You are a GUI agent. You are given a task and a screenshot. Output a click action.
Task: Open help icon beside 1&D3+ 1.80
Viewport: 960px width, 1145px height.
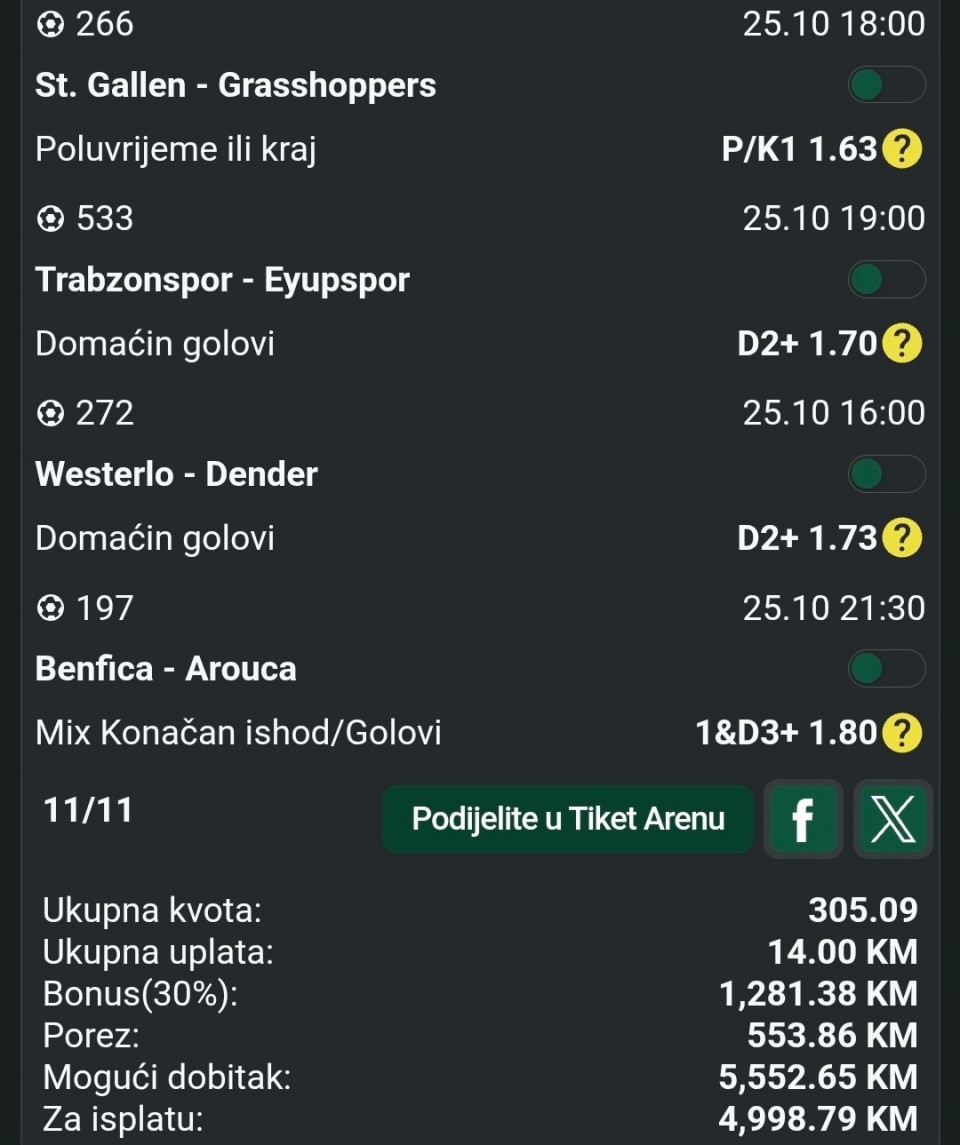(x=902, y=733)
